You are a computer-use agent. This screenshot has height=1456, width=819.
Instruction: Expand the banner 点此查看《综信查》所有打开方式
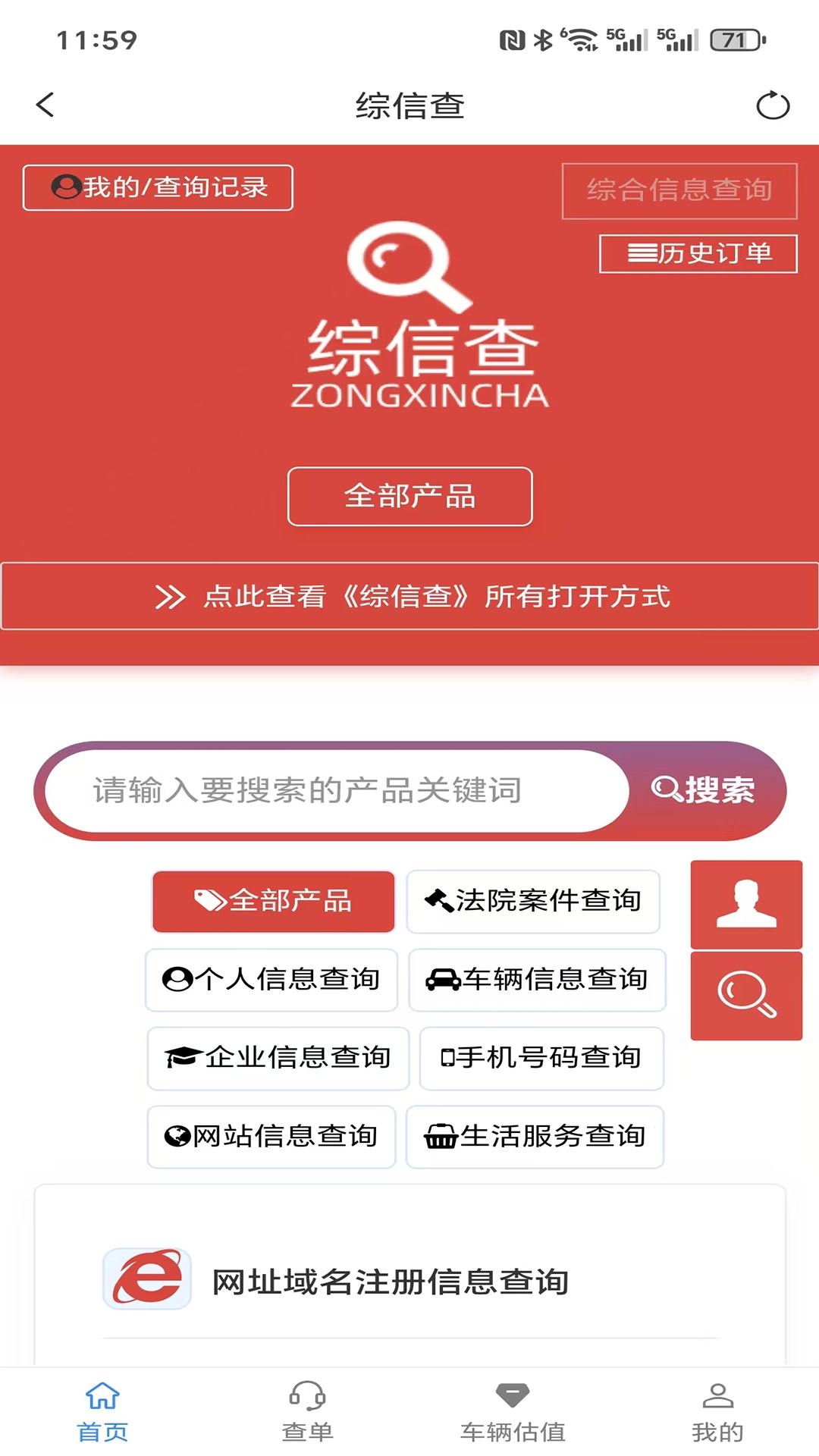tap(409, 598)
